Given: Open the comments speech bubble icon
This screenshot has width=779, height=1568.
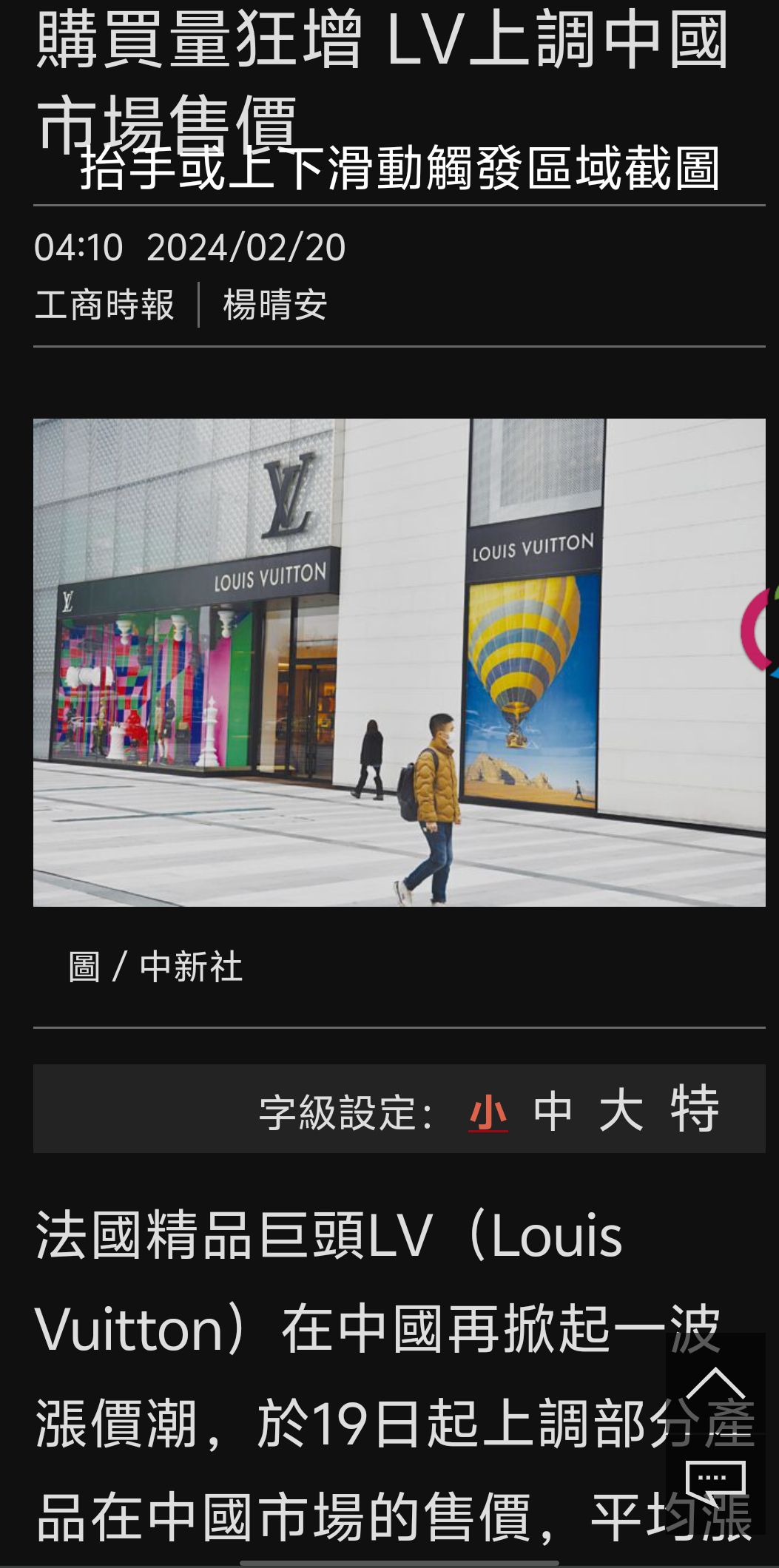Looking at the screenshot, I should click(x=715, y=1483).
